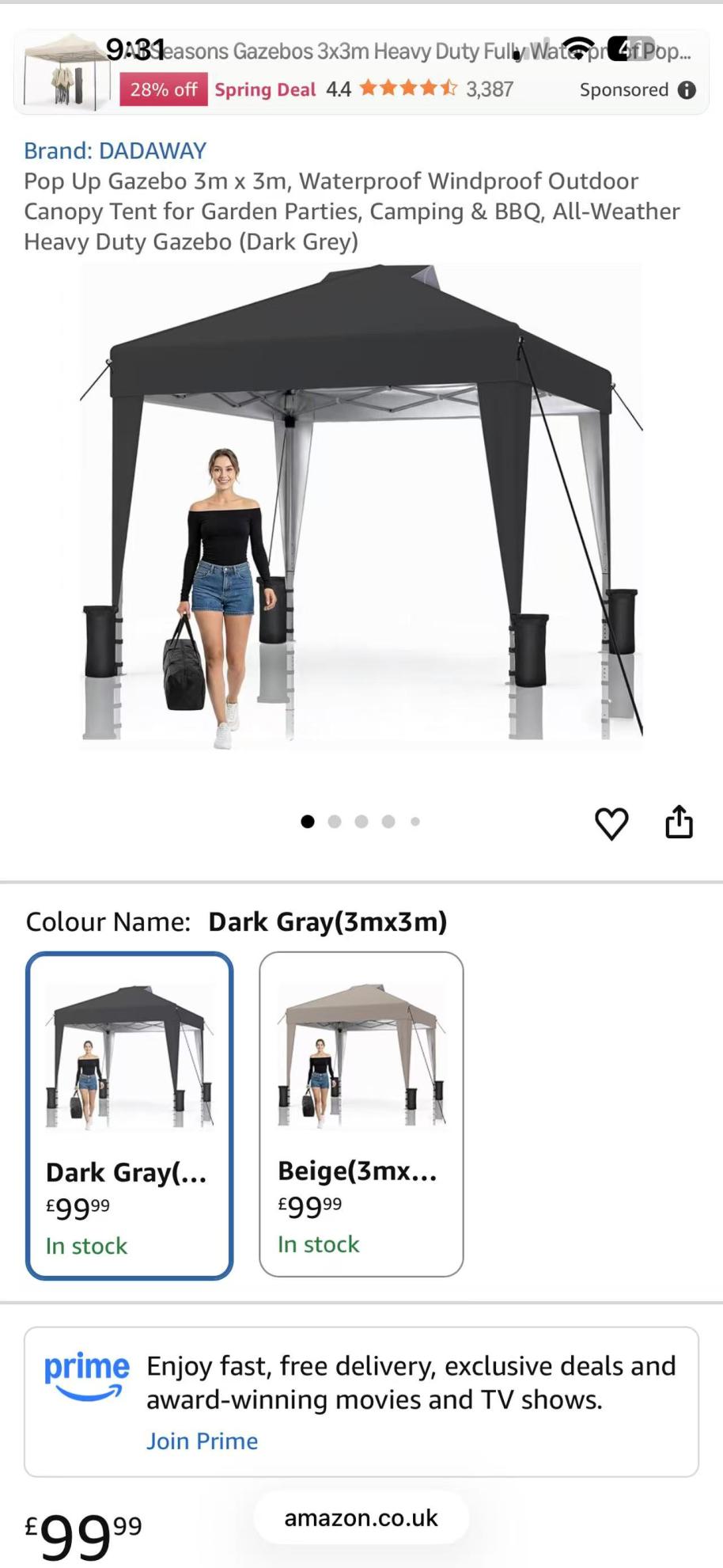Open the sponsored All Seasons Gazebos ad

(396, 53)
